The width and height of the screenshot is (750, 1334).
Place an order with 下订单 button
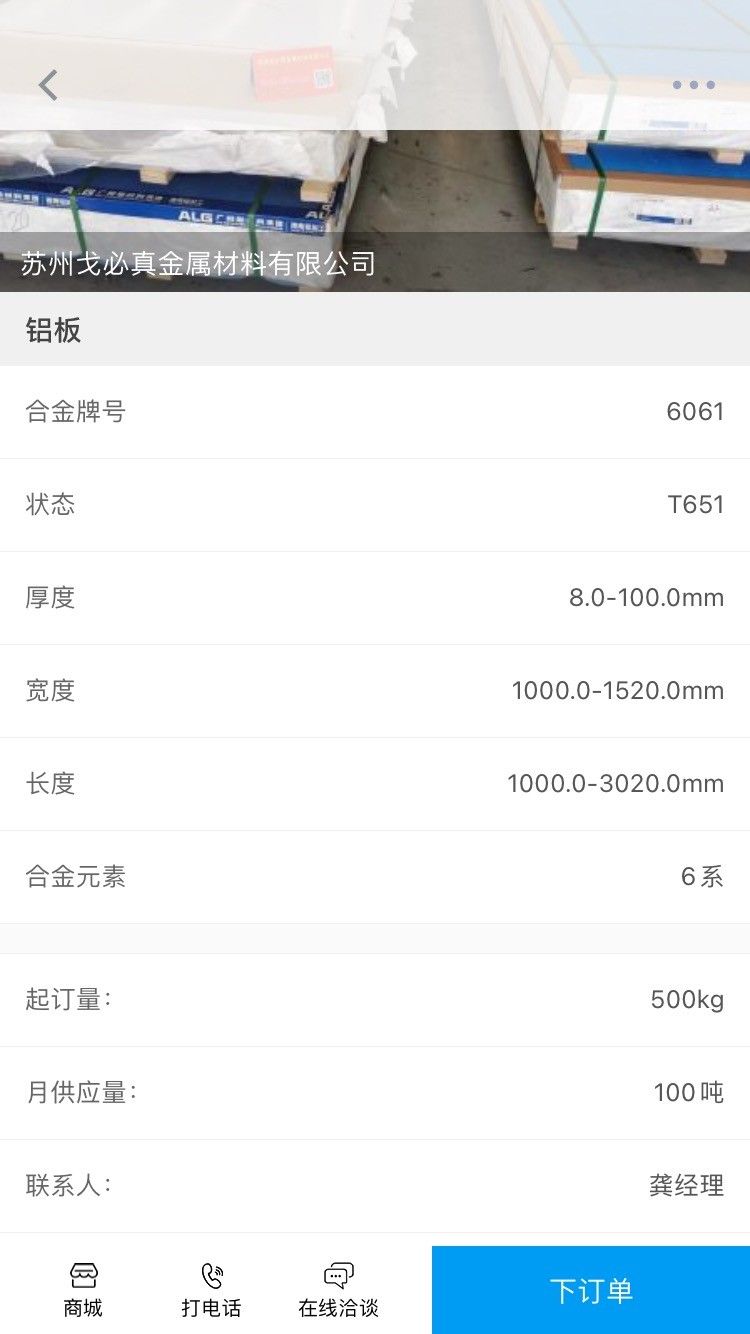pos(591,1290)
